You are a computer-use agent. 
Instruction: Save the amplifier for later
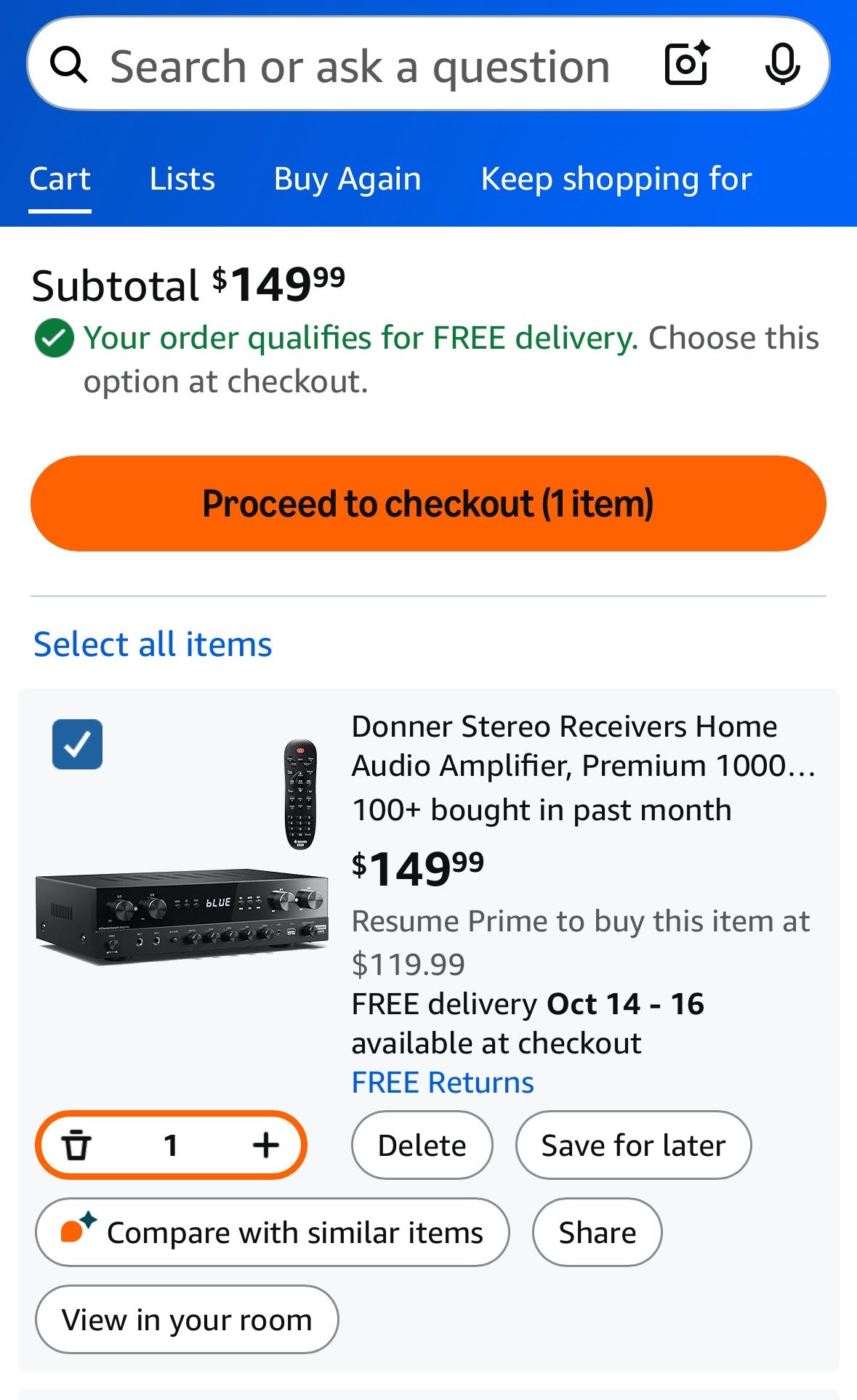[633, 1144]
